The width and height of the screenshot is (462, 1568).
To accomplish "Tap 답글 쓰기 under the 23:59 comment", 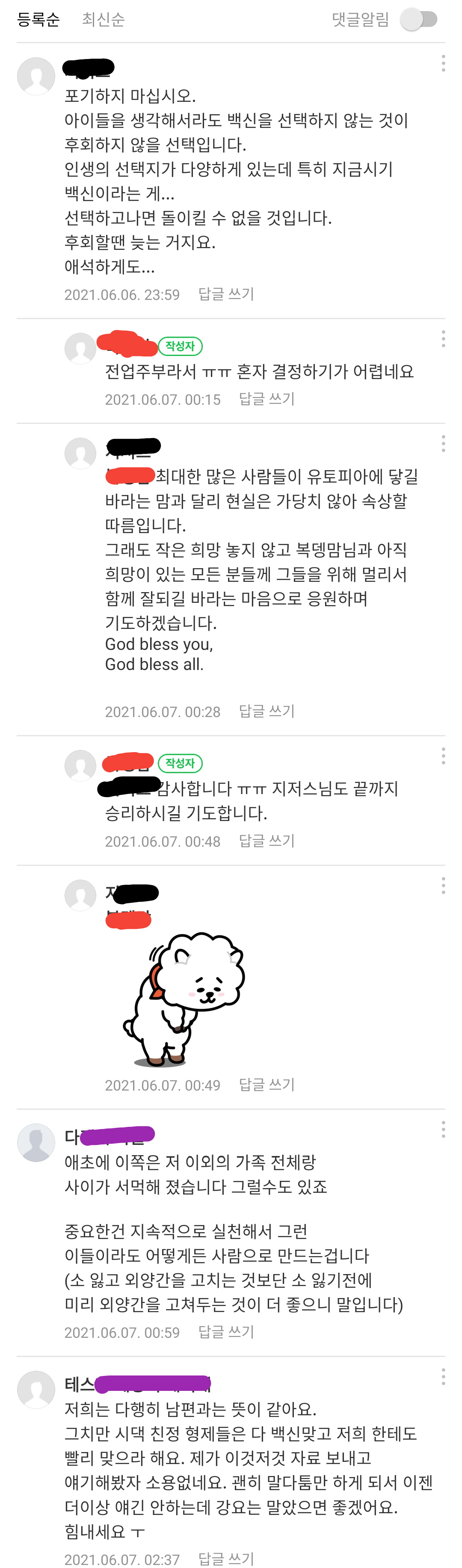I will pyautogui.click(x=226, y=294).
